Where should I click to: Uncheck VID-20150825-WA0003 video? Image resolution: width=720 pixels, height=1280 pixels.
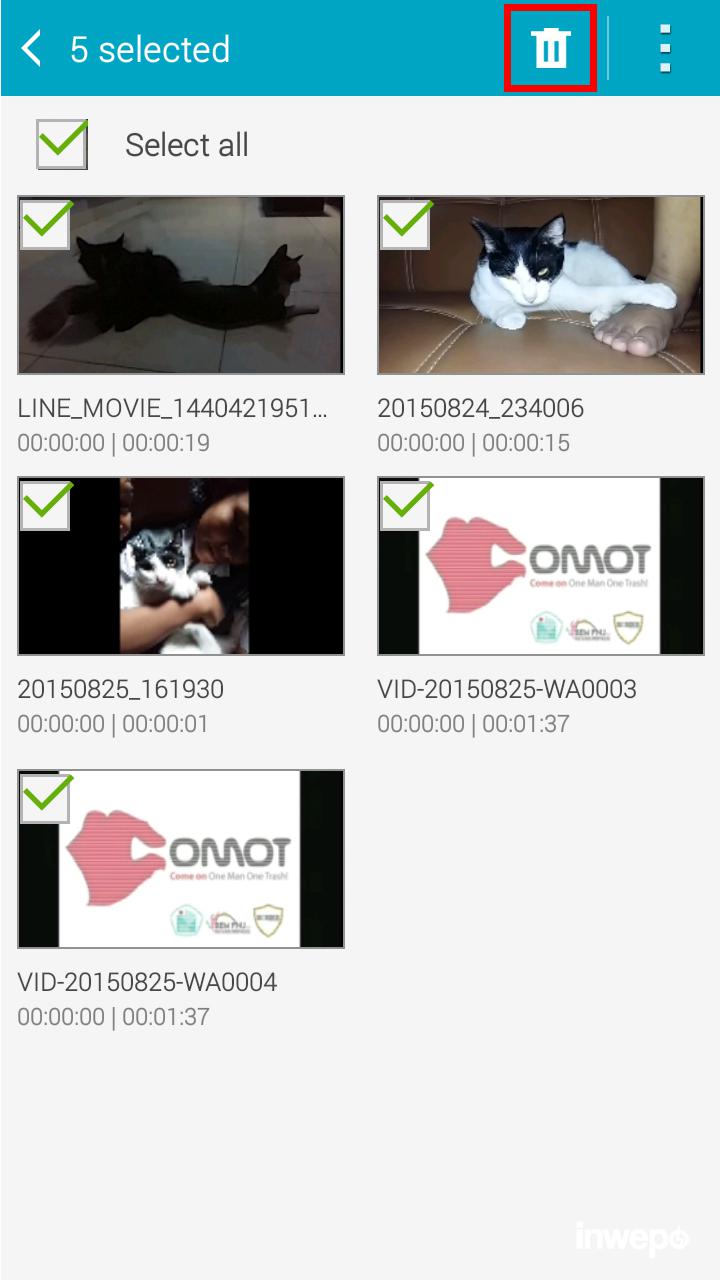(405, 505)
